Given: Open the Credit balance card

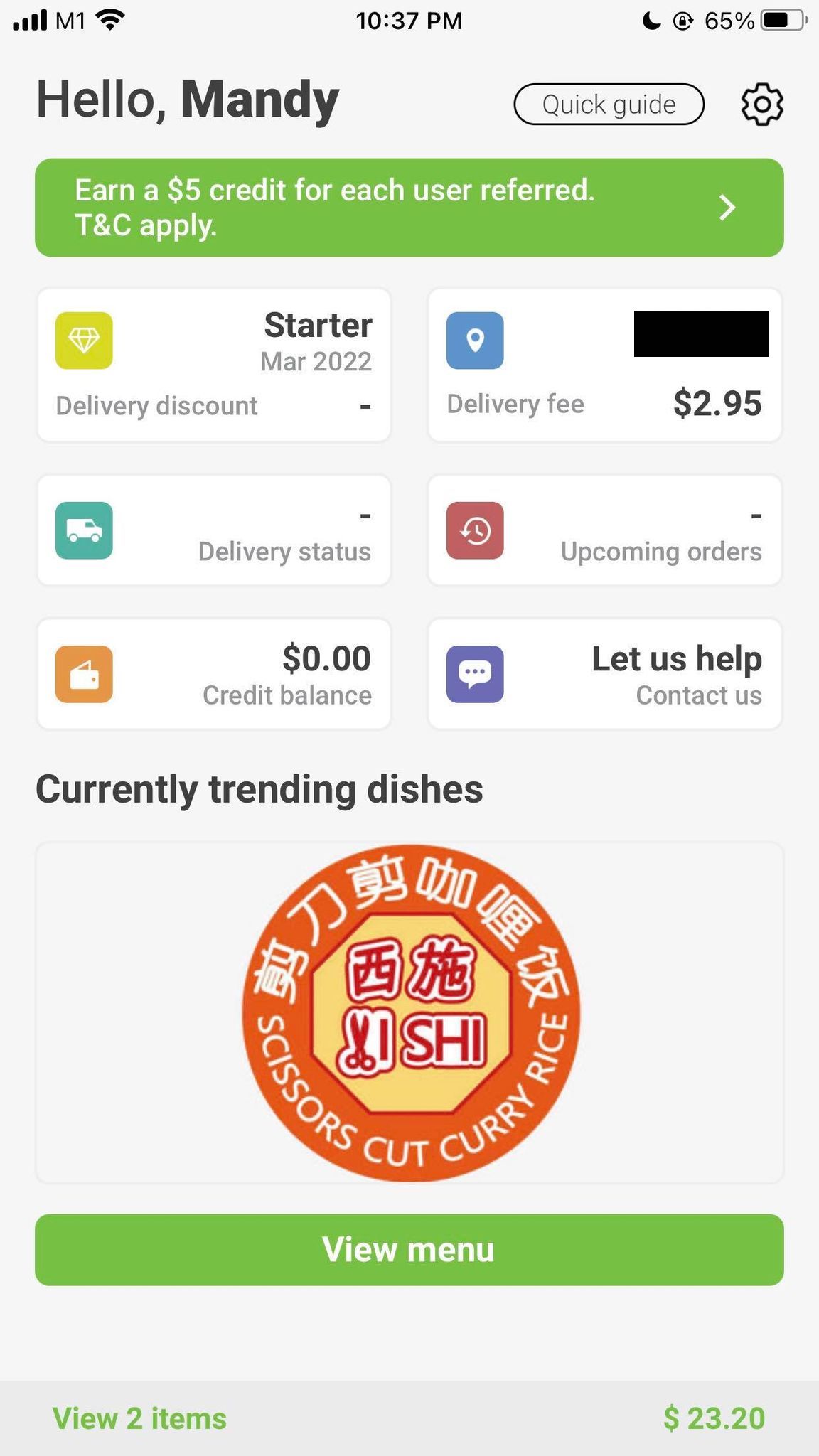Looking at the screenshot, I should coord(214,674).
